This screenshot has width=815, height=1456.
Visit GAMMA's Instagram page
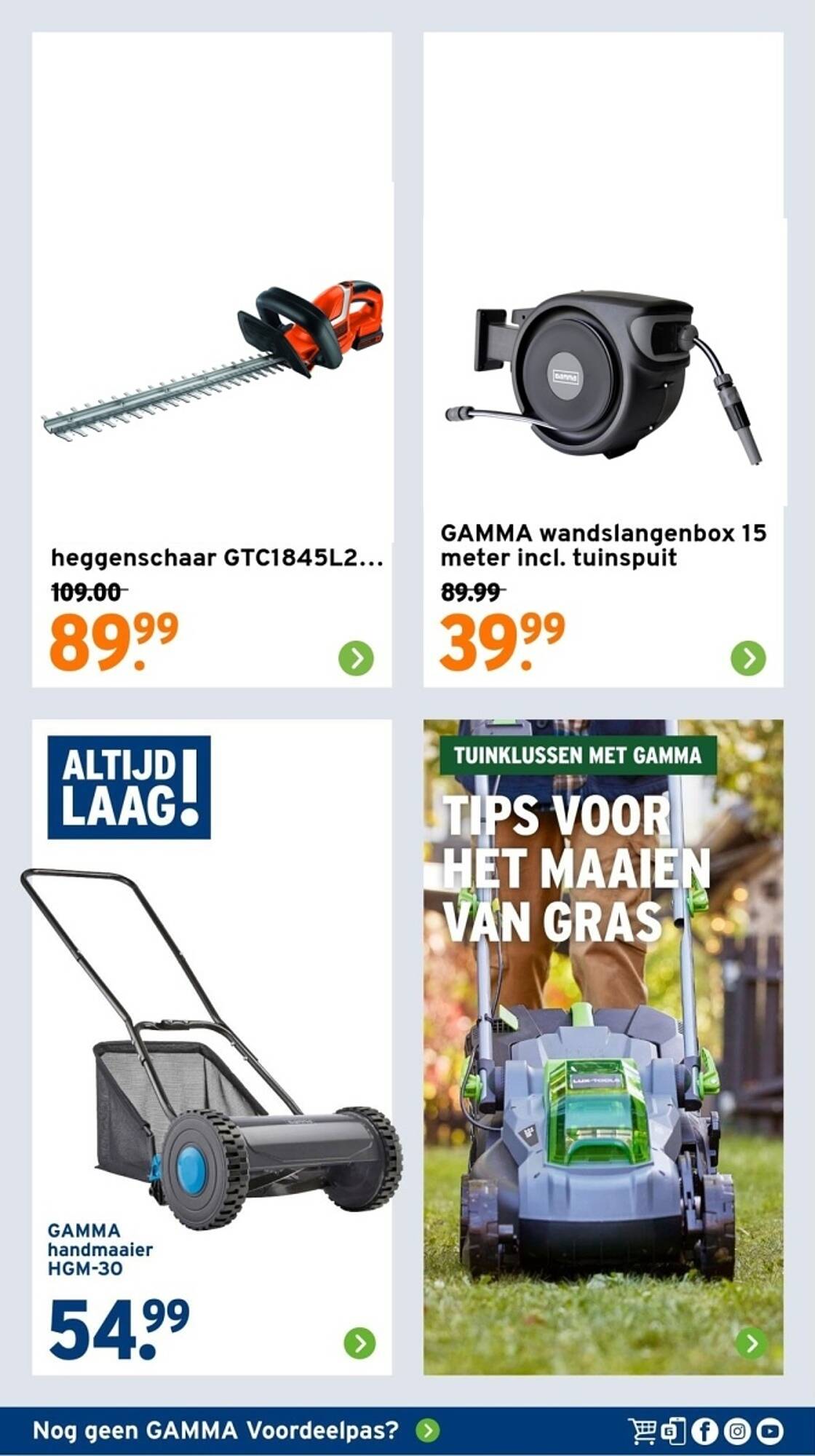pos(738,1431)
